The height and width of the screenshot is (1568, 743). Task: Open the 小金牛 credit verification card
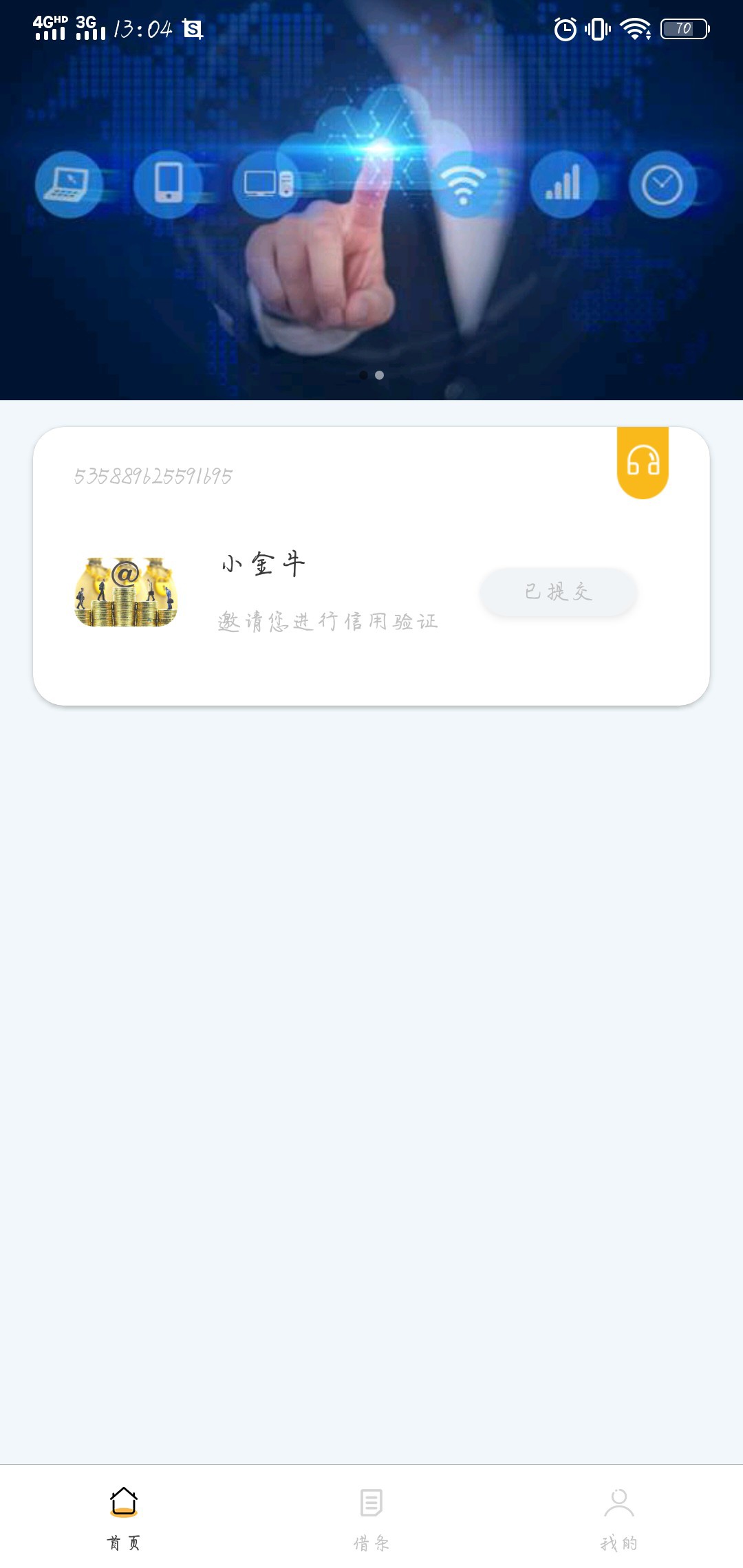coord(371,566)
